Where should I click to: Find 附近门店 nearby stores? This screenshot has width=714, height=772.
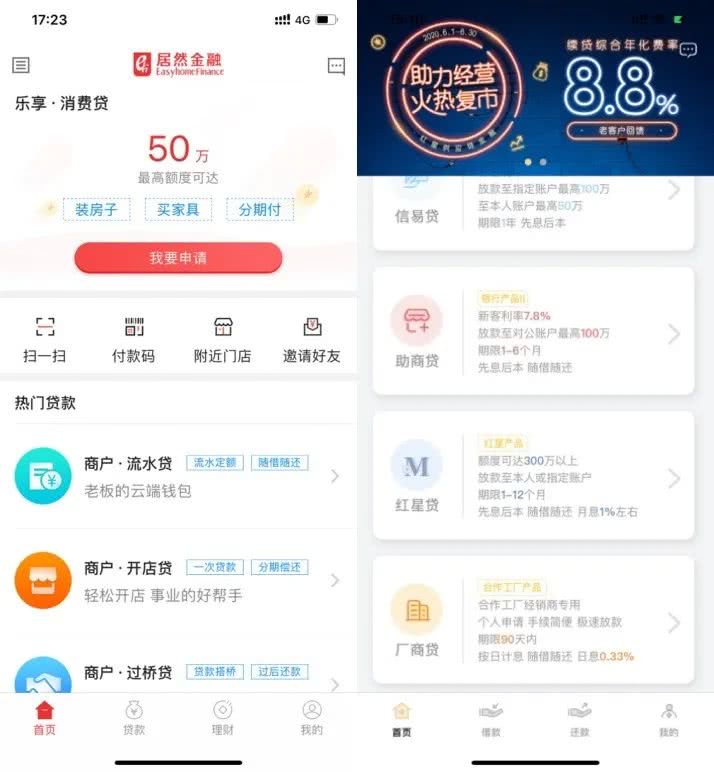pos(222,339)
